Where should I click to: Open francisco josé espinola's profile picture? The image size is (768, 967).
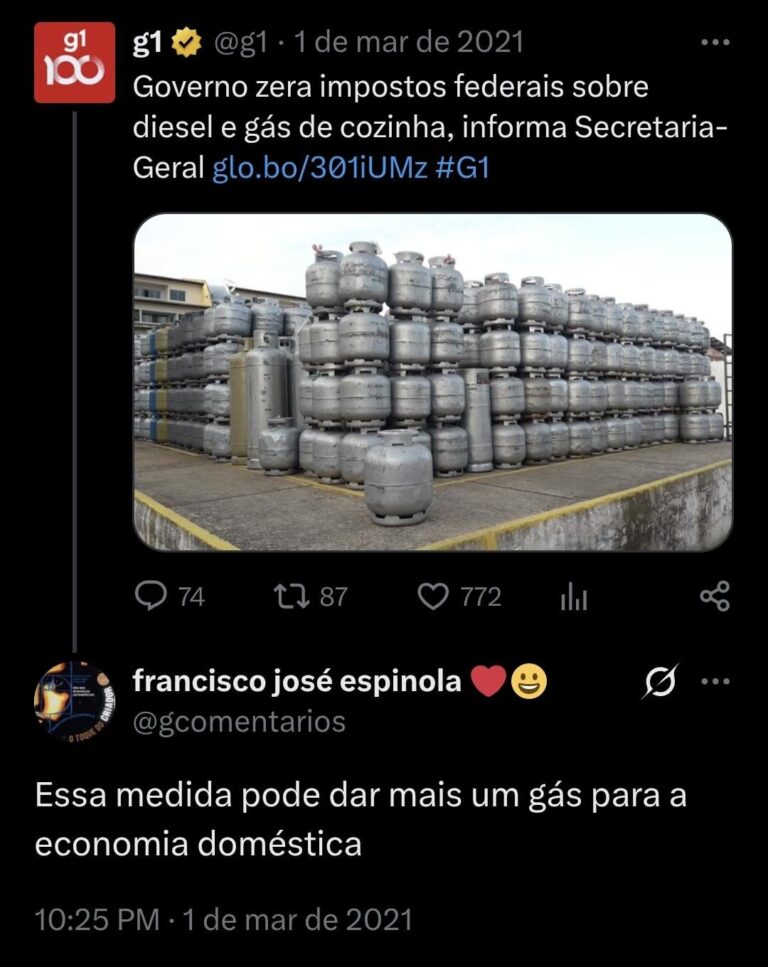click(74, 701)
